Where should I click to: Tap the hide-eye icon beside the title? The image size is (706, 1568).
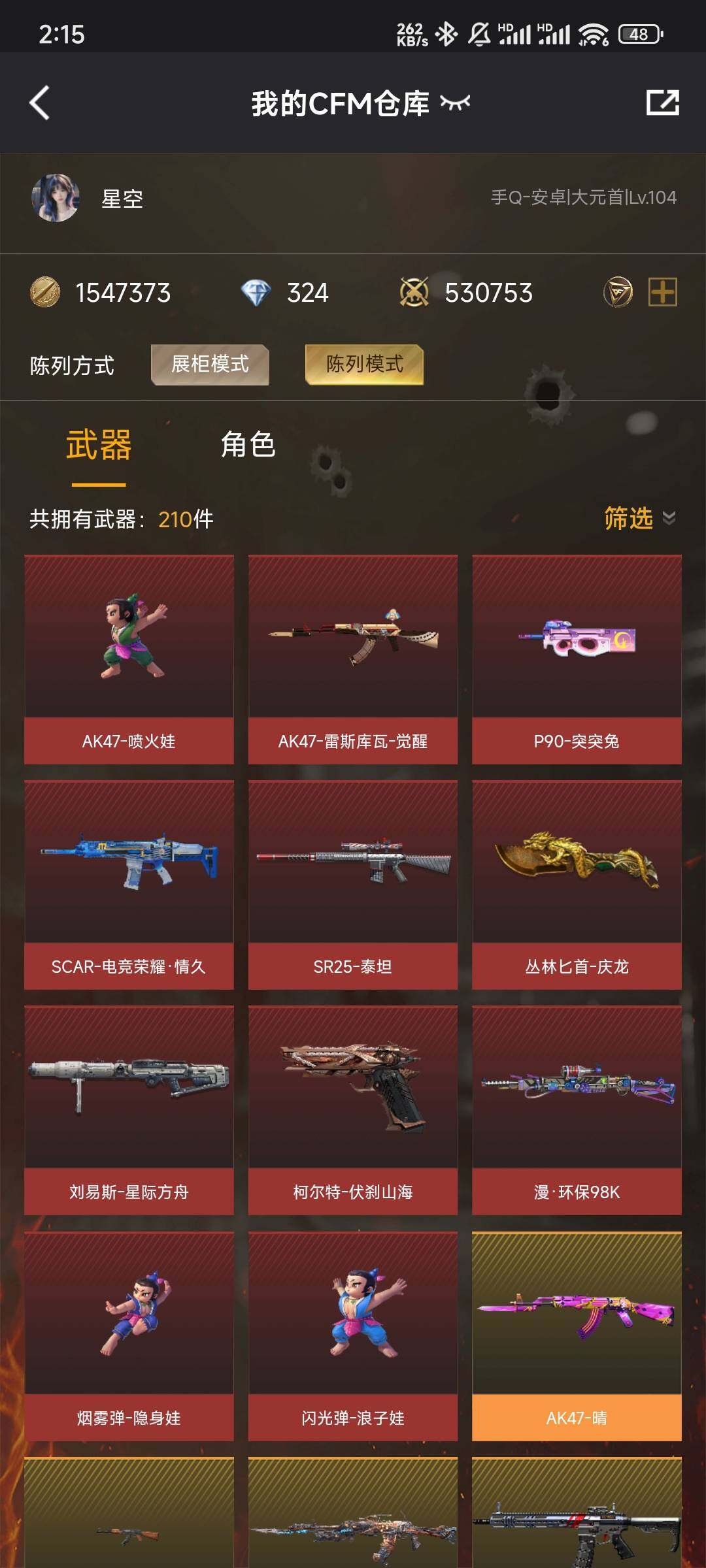(x=455, y=103)
